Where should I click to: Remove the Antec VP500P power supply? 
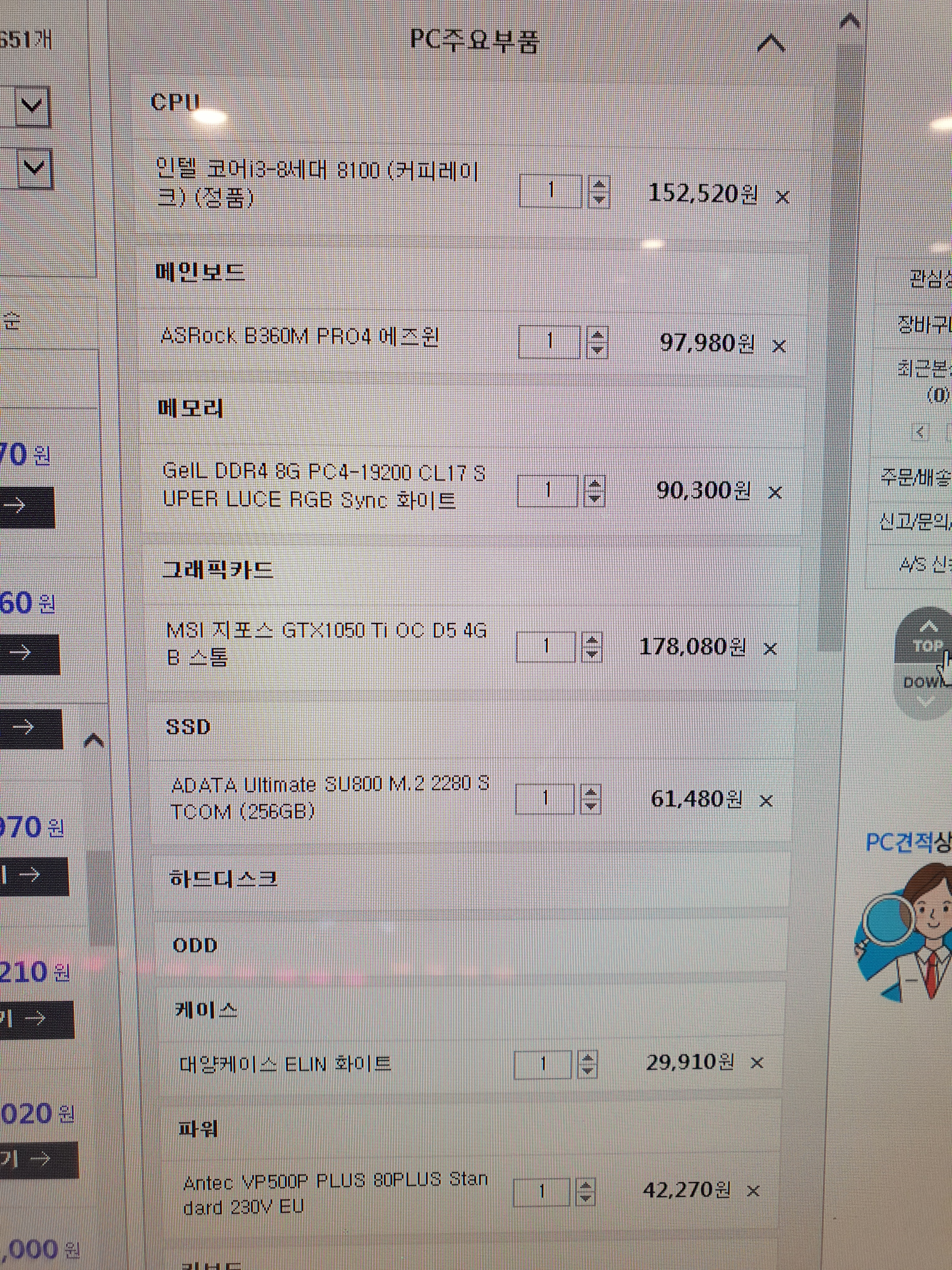click(x=753, y=1192)
